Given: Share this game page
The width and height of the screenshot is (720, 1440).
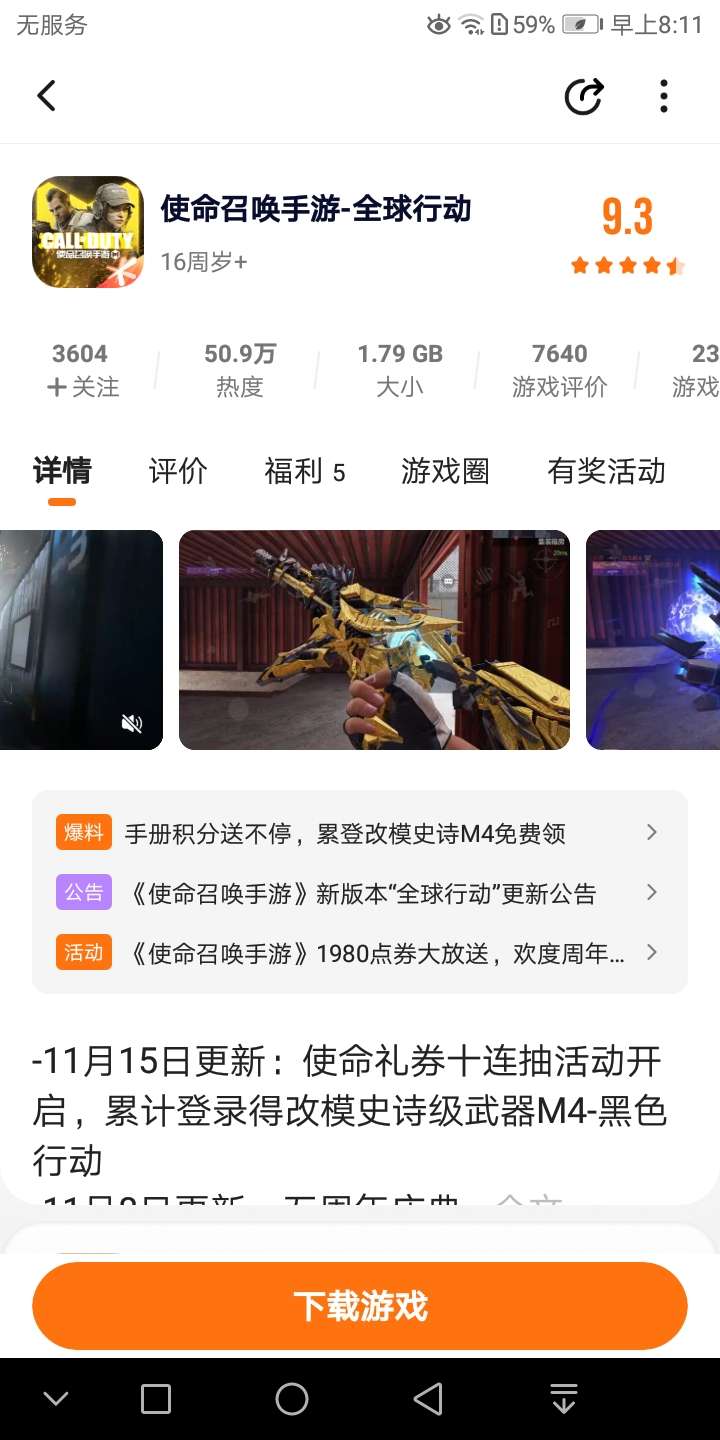Looking at the screenshot, I should (583, 96).
